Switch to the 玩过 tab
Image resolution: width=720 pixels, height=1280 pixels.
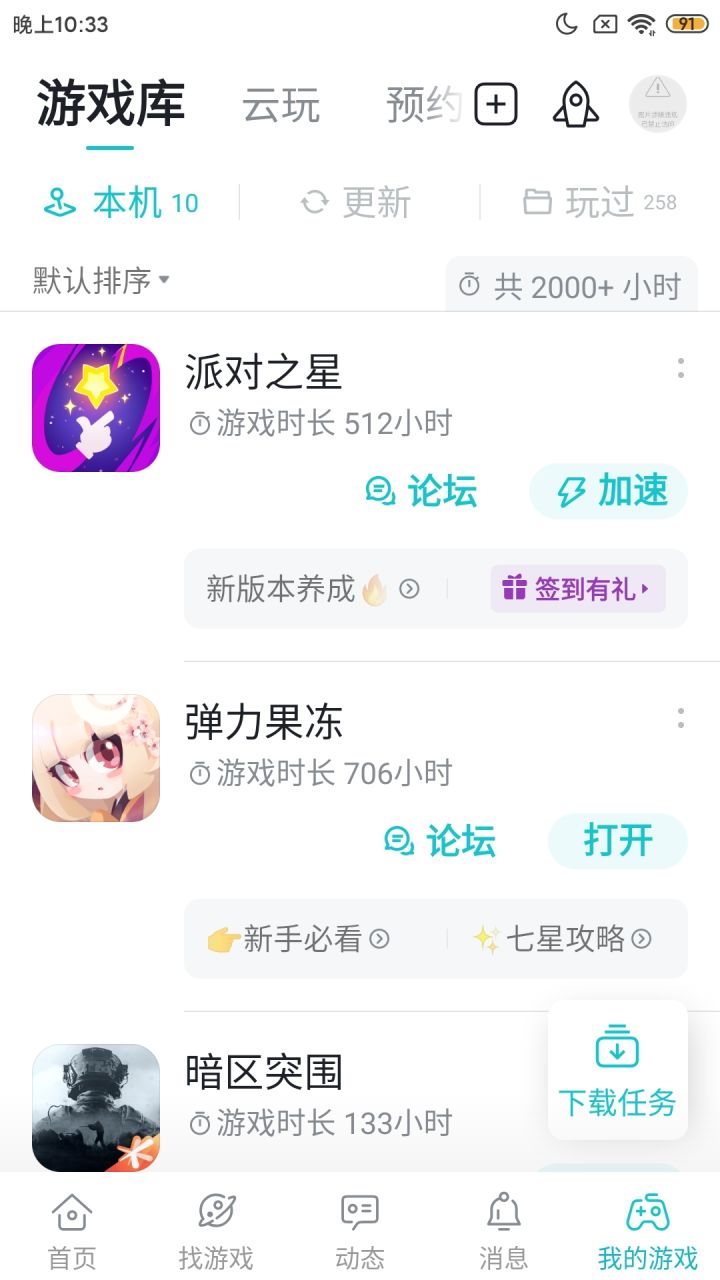click(597, 203)
